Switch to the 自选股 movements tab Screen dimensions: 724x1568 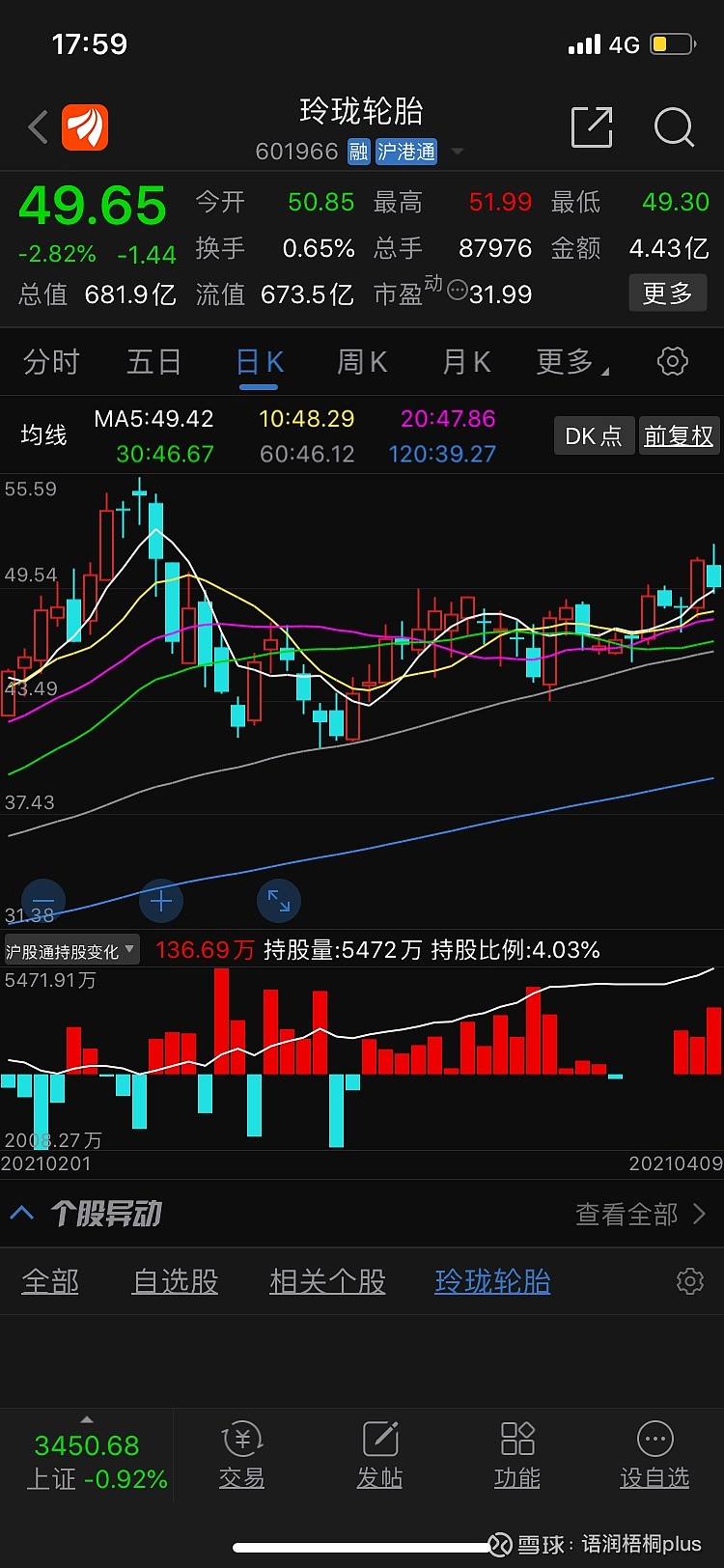click(175, 1282)
